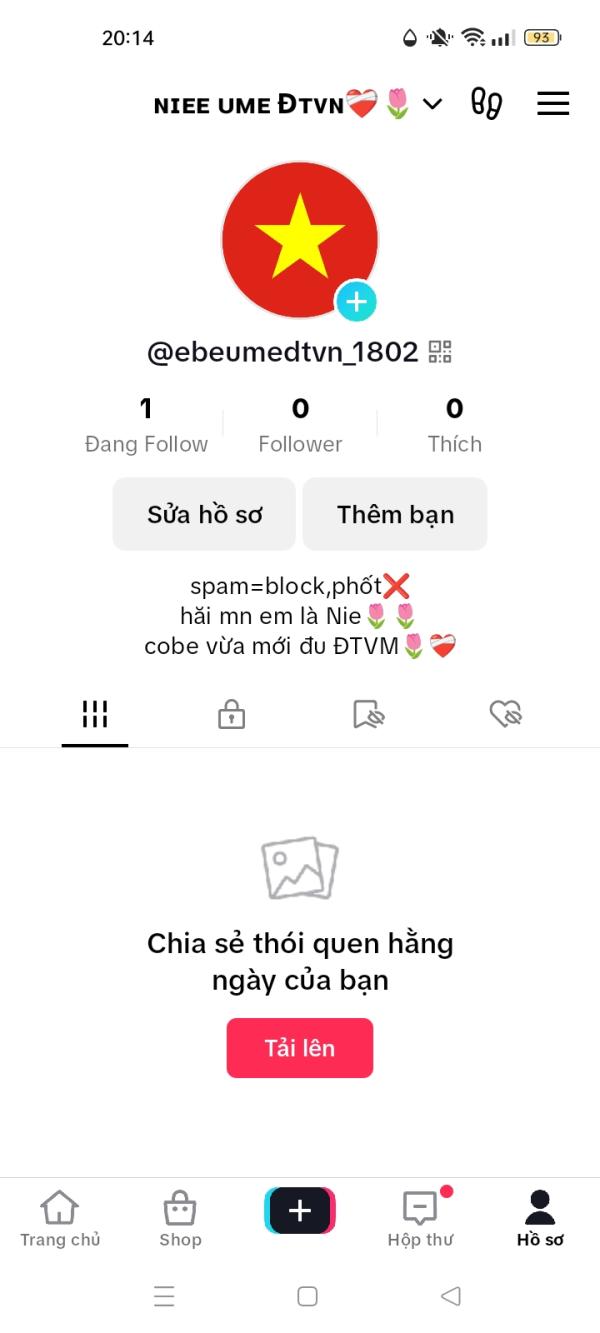The height and width of the screenshot is (1333, 600).
Task: Switch to the liked videos heart tab
Action: click(506, 714)
